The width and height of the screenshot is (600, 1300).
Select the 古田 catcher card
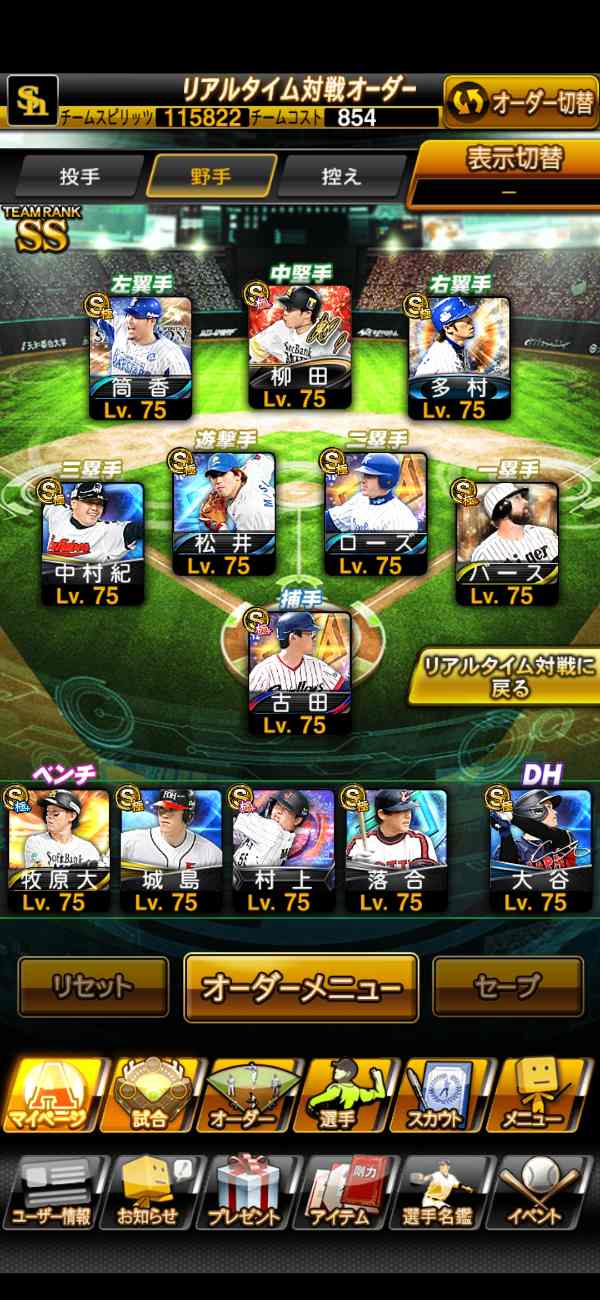[x=300, y=673]
